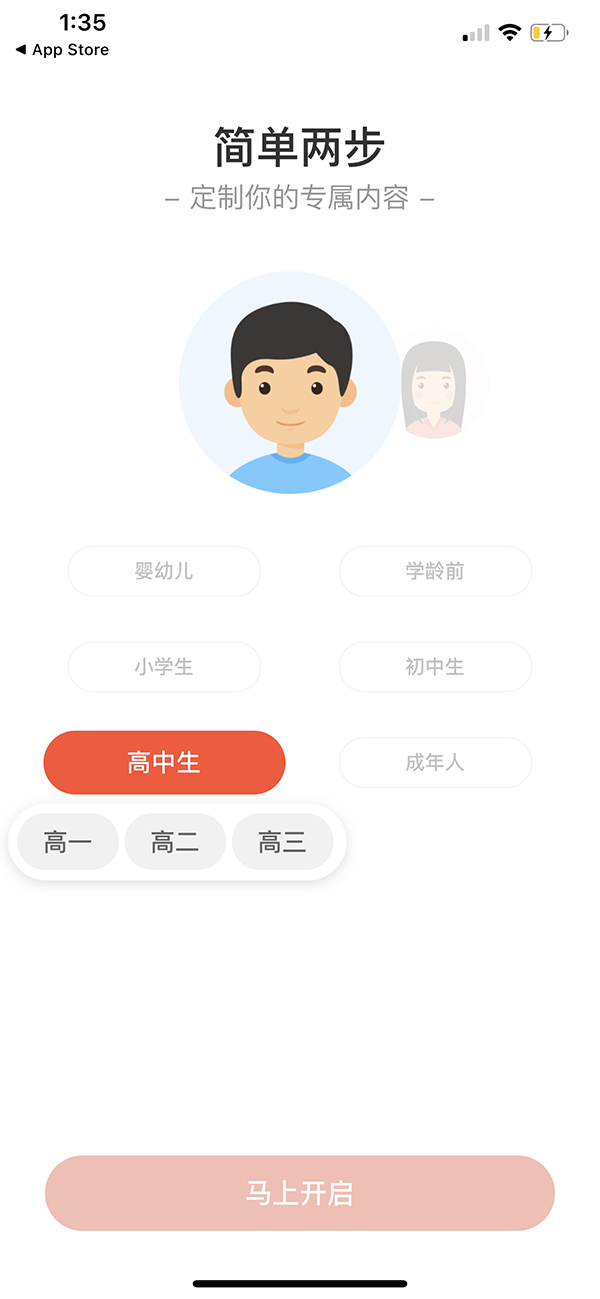Pick the 小学生 category
This screenshot has height=1299, width=600.
(x=164, y=667)
